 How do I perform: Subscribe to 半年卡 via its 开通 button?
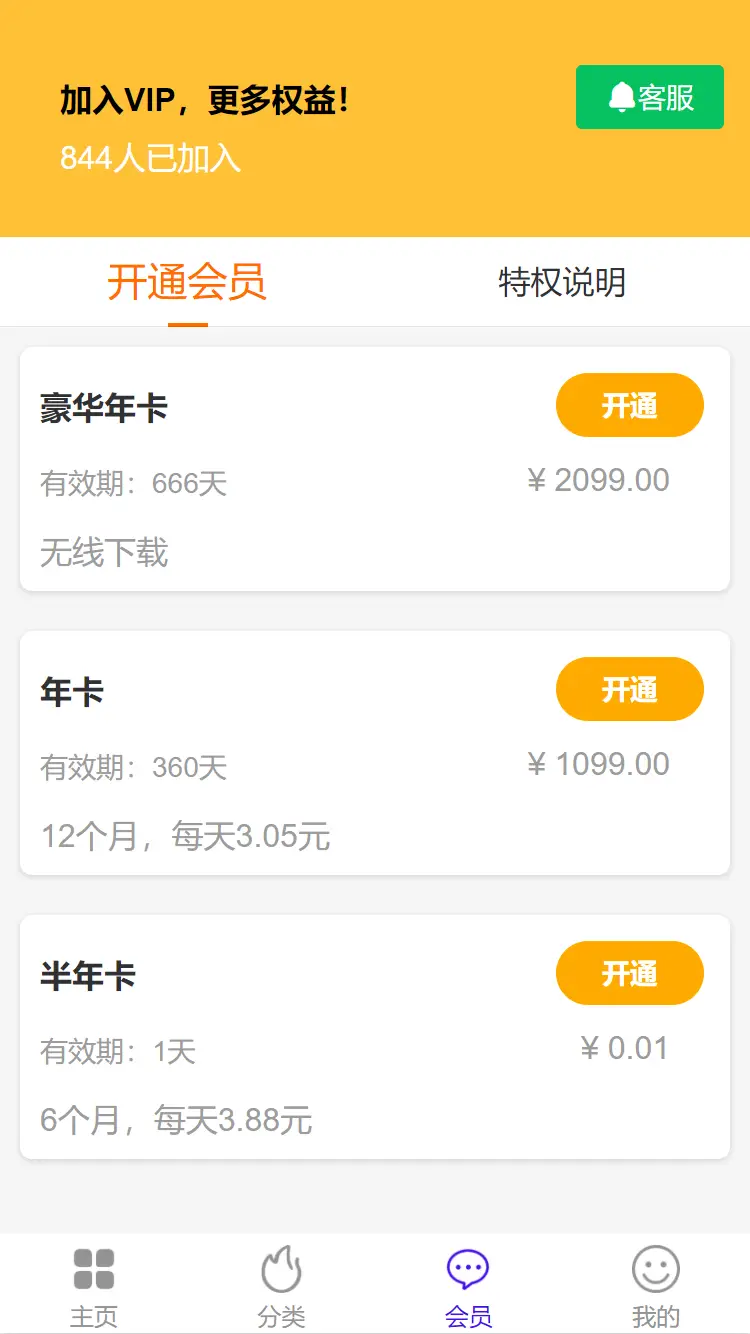coord(630,973)
